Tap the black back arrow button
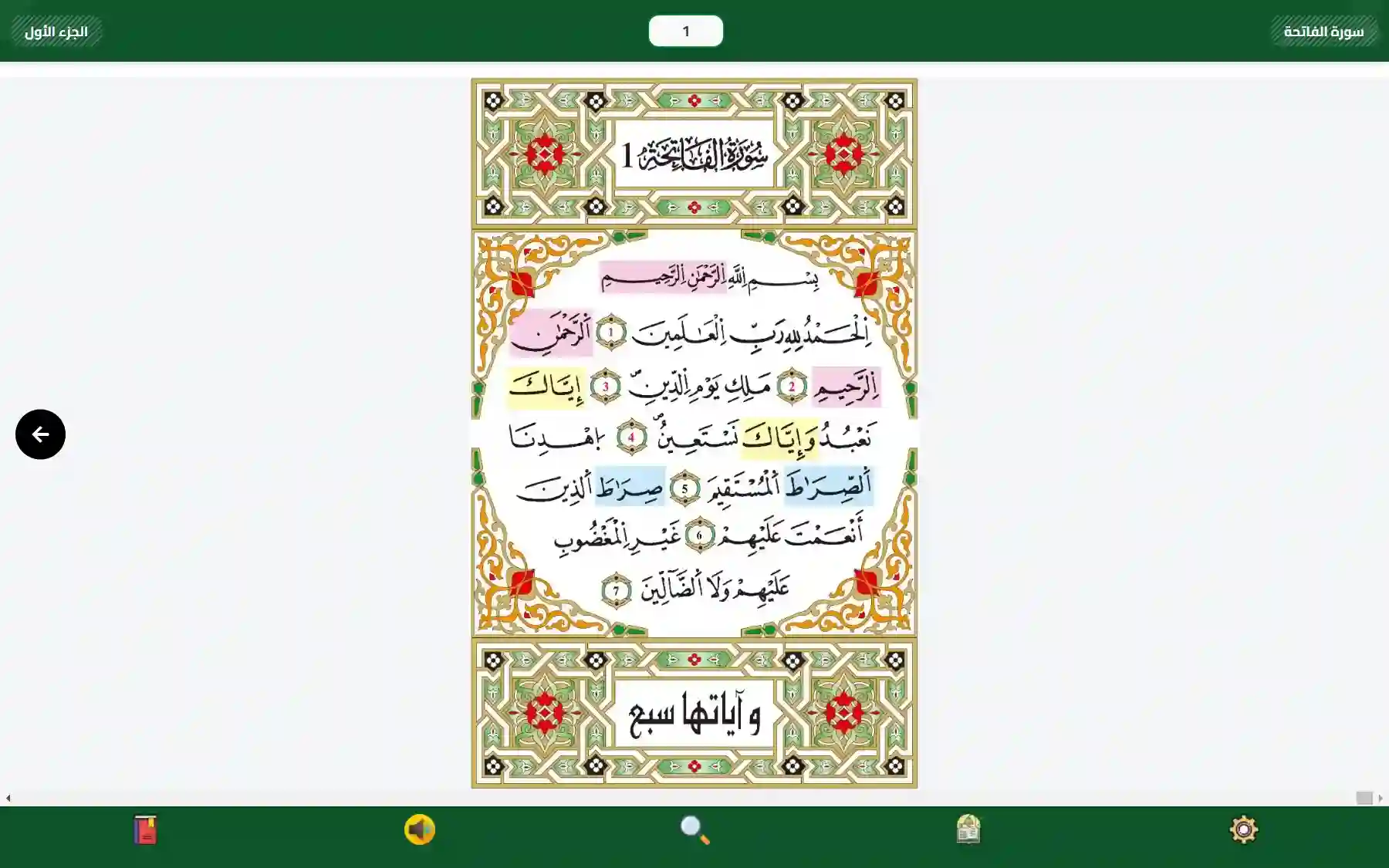The width and height of the screenshot is (1389, 868). pos(40,434)
